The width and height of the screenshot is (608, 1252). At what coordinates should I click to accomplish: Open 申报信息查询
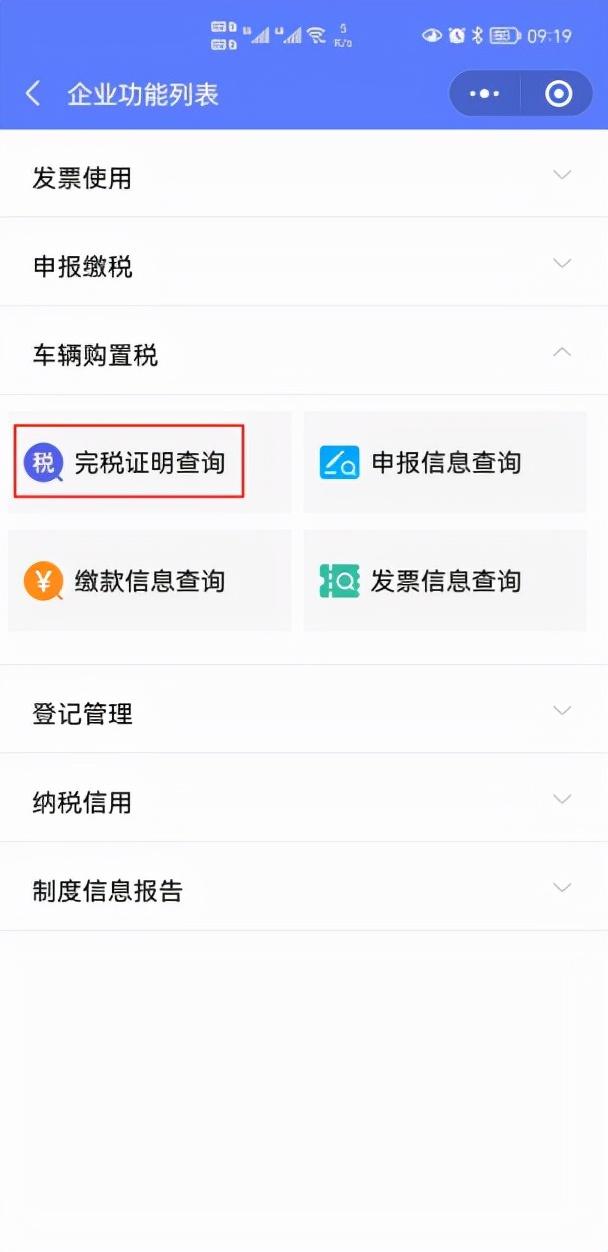[x=445, y=462]
